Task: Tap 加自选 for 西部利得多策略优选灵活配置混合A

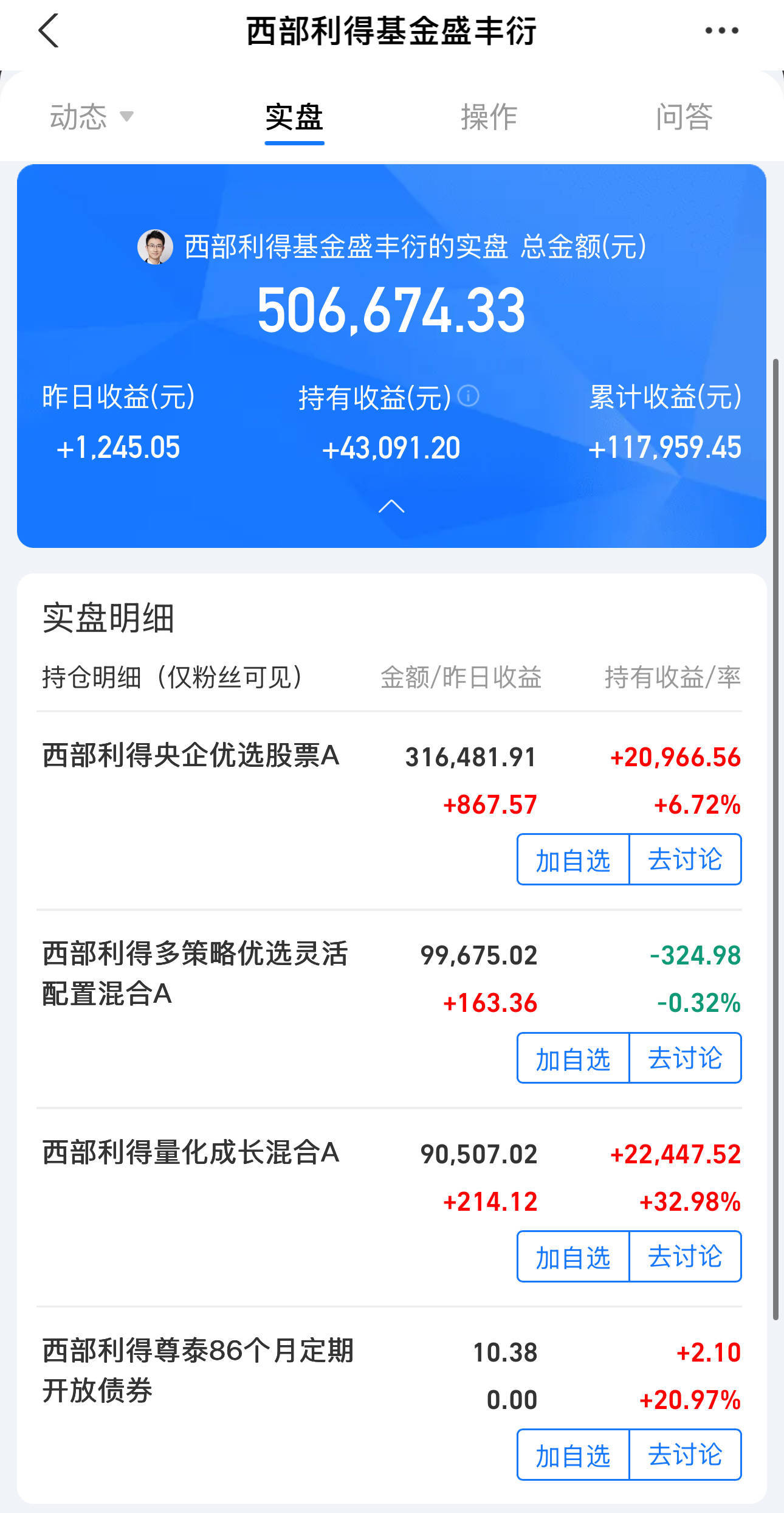Action: (x=573, y=1058)
